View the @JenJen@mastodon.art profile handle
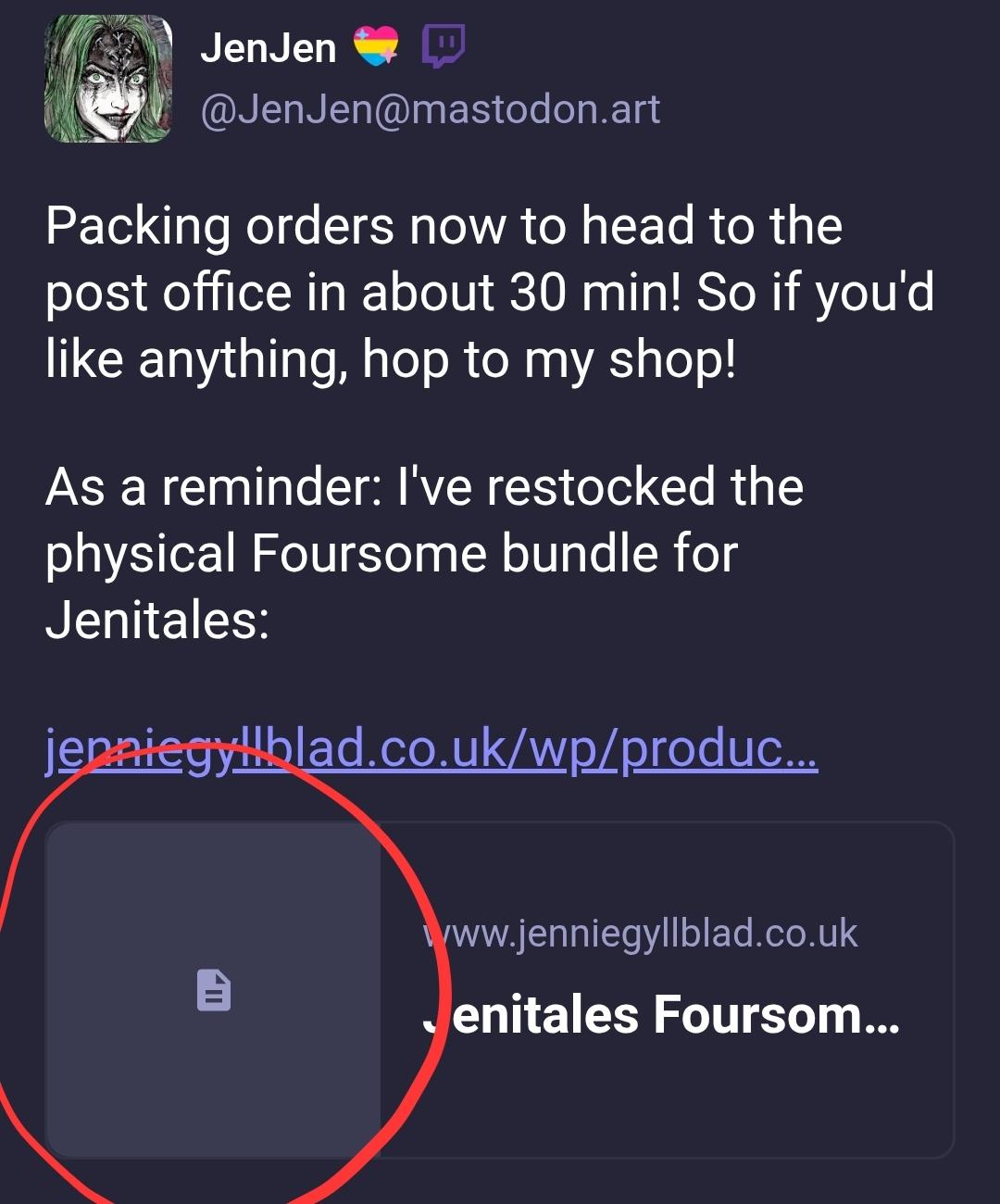This screenshot has height=1204, width=1000. pos(430,110)
